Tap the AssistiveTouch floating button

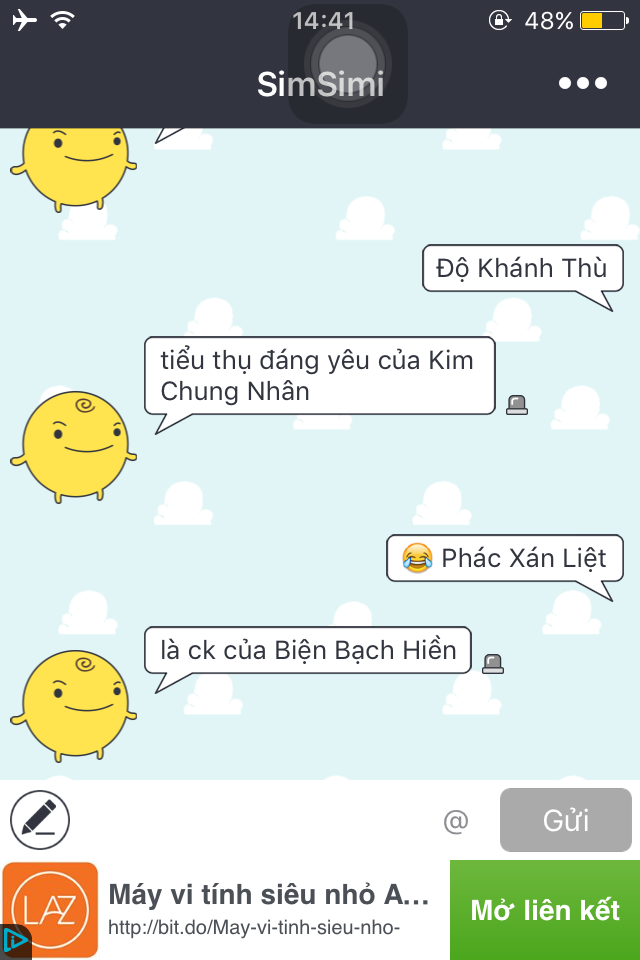(x=347, y=63)
